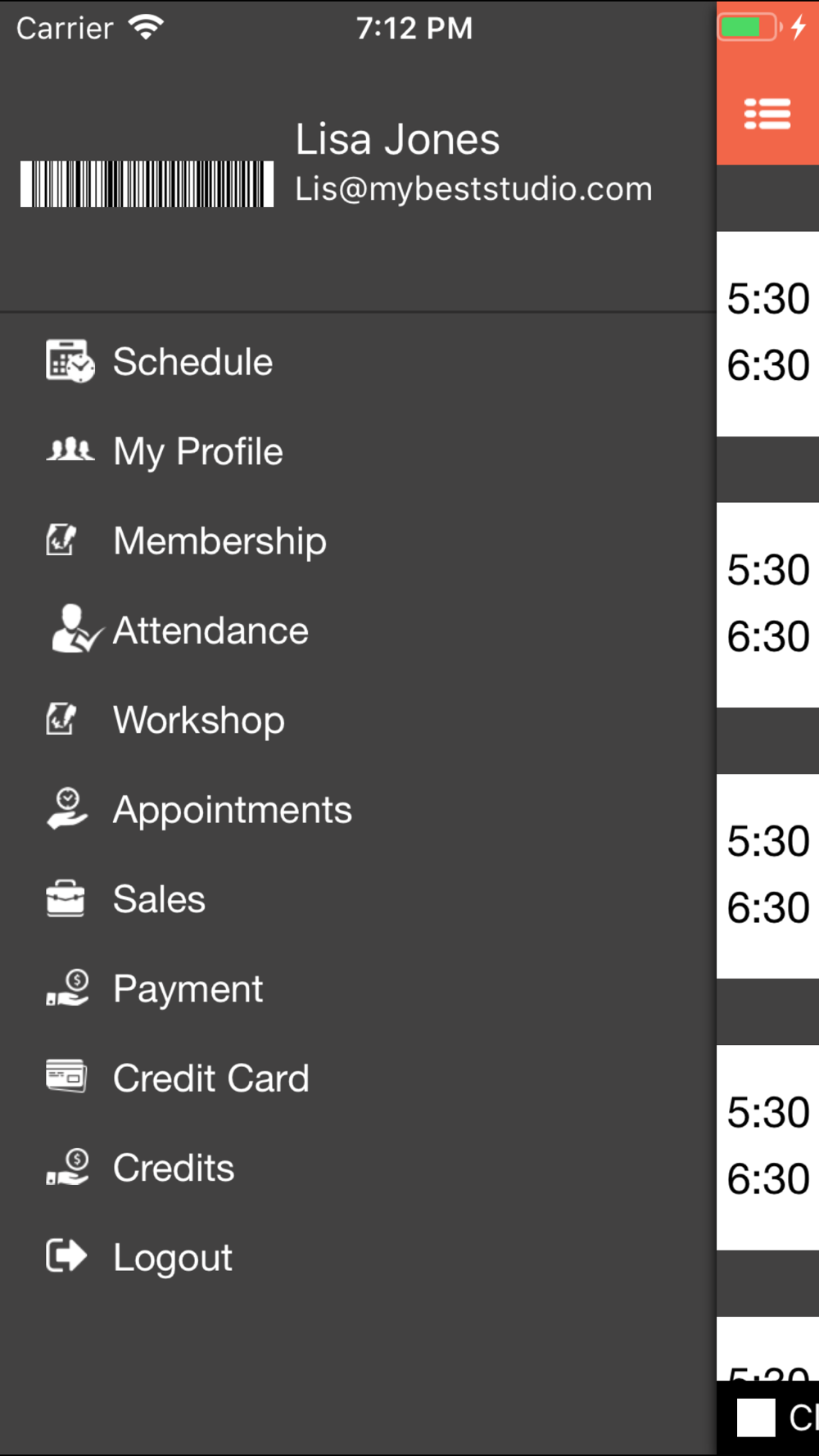Open Appointments
Image resolution: width=819 pixels, height=1456 pixels.
click(232, 810)
